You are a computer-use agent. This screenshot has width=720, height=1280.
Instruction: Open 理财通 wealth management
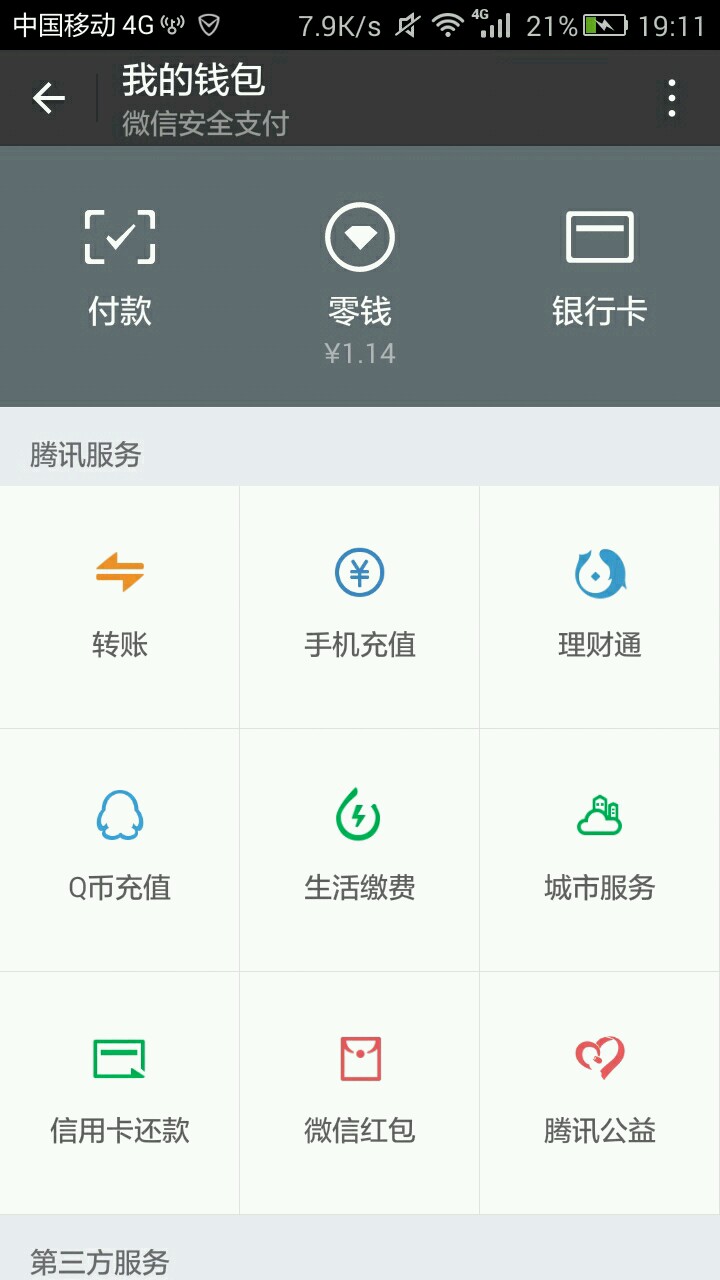click(x=600, y=607)
